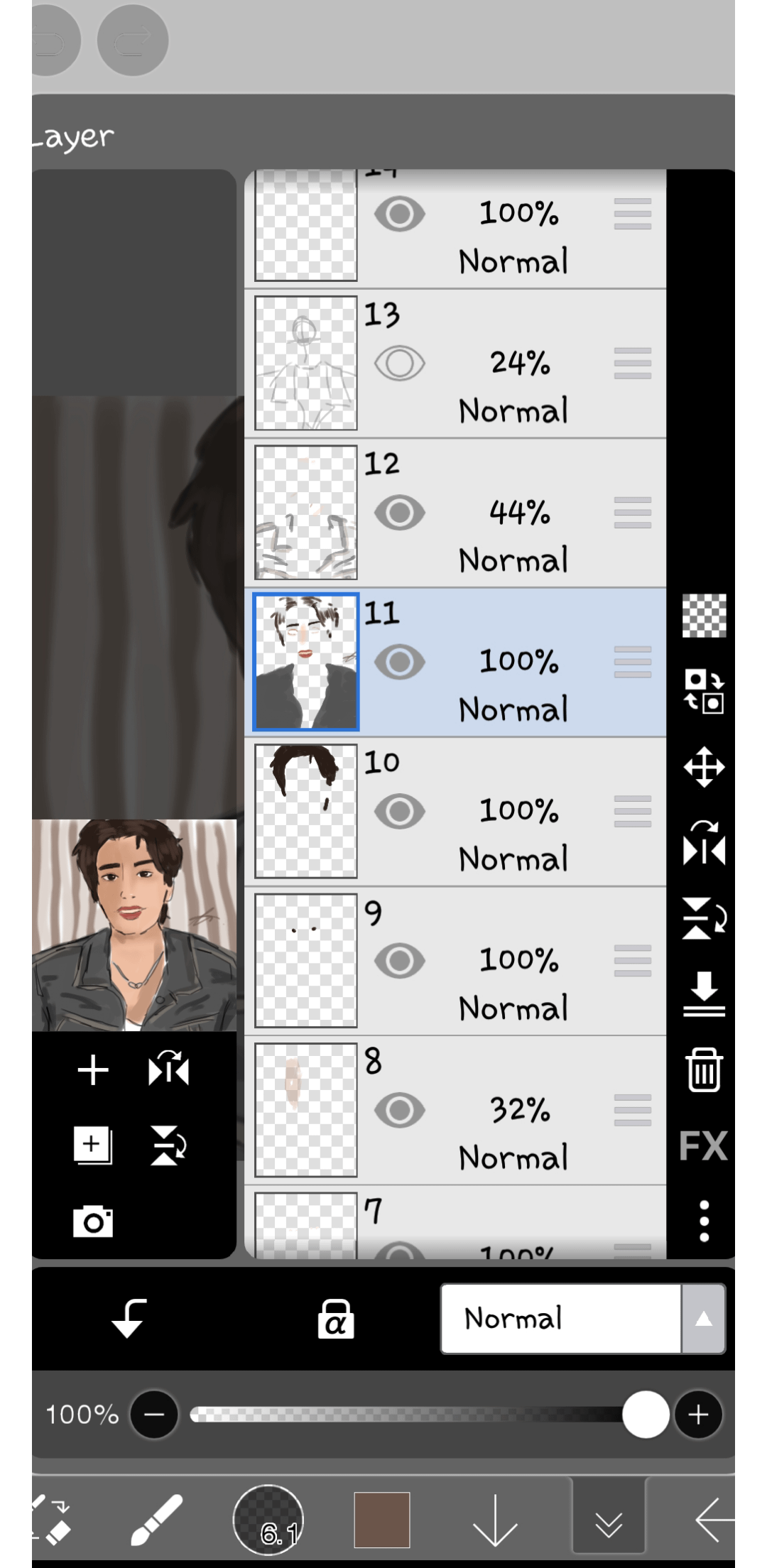Open the Normal blend mode dropdown

(x=582, y=1319)
